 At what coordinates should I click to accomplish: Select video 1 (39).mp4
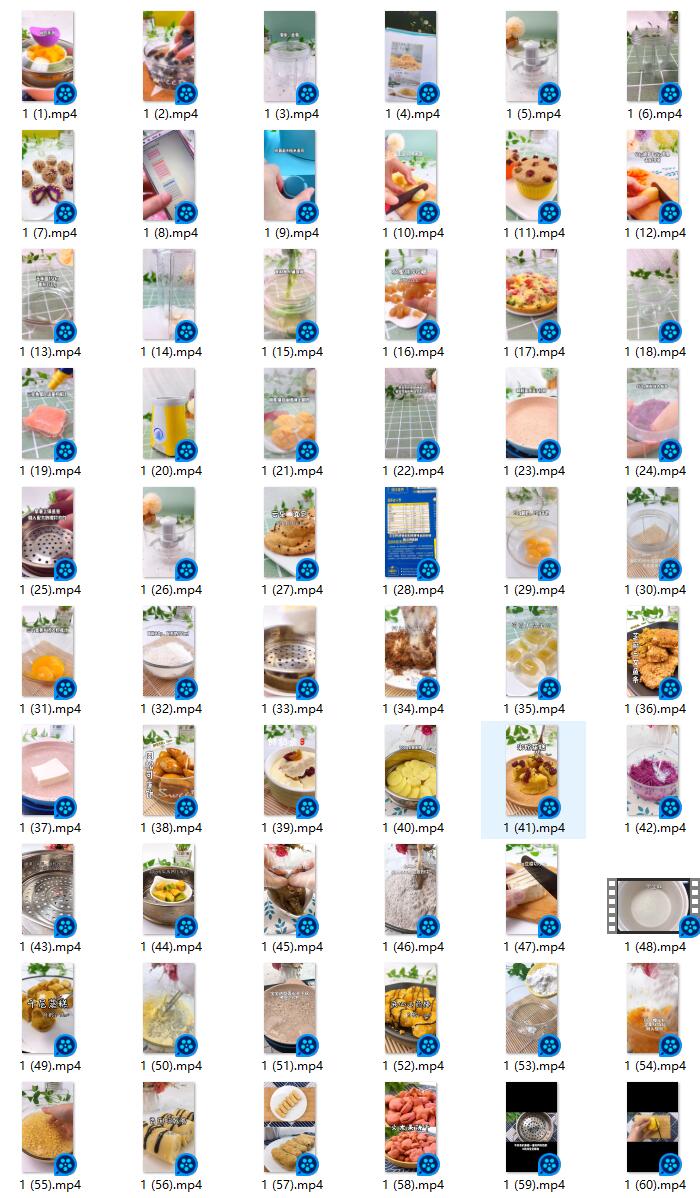point(290,770)
